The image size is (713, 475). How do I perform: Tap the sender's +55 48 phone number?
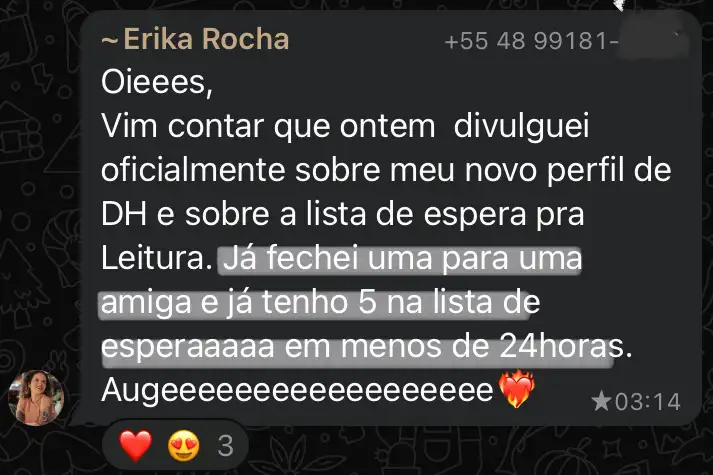click(532, 43)
